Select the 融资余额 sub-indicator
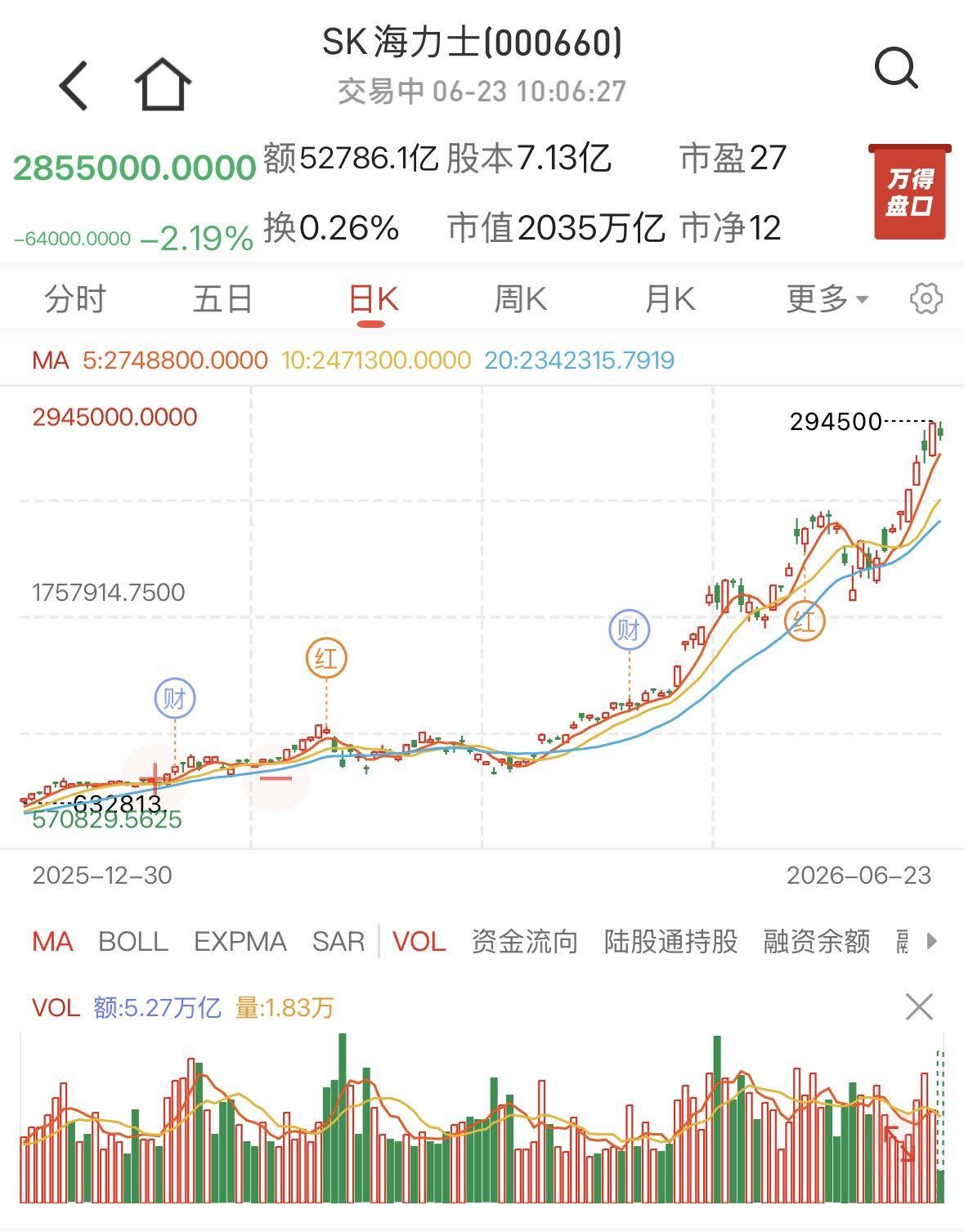The image size is (964, 1232). click(x=816, y=942)
